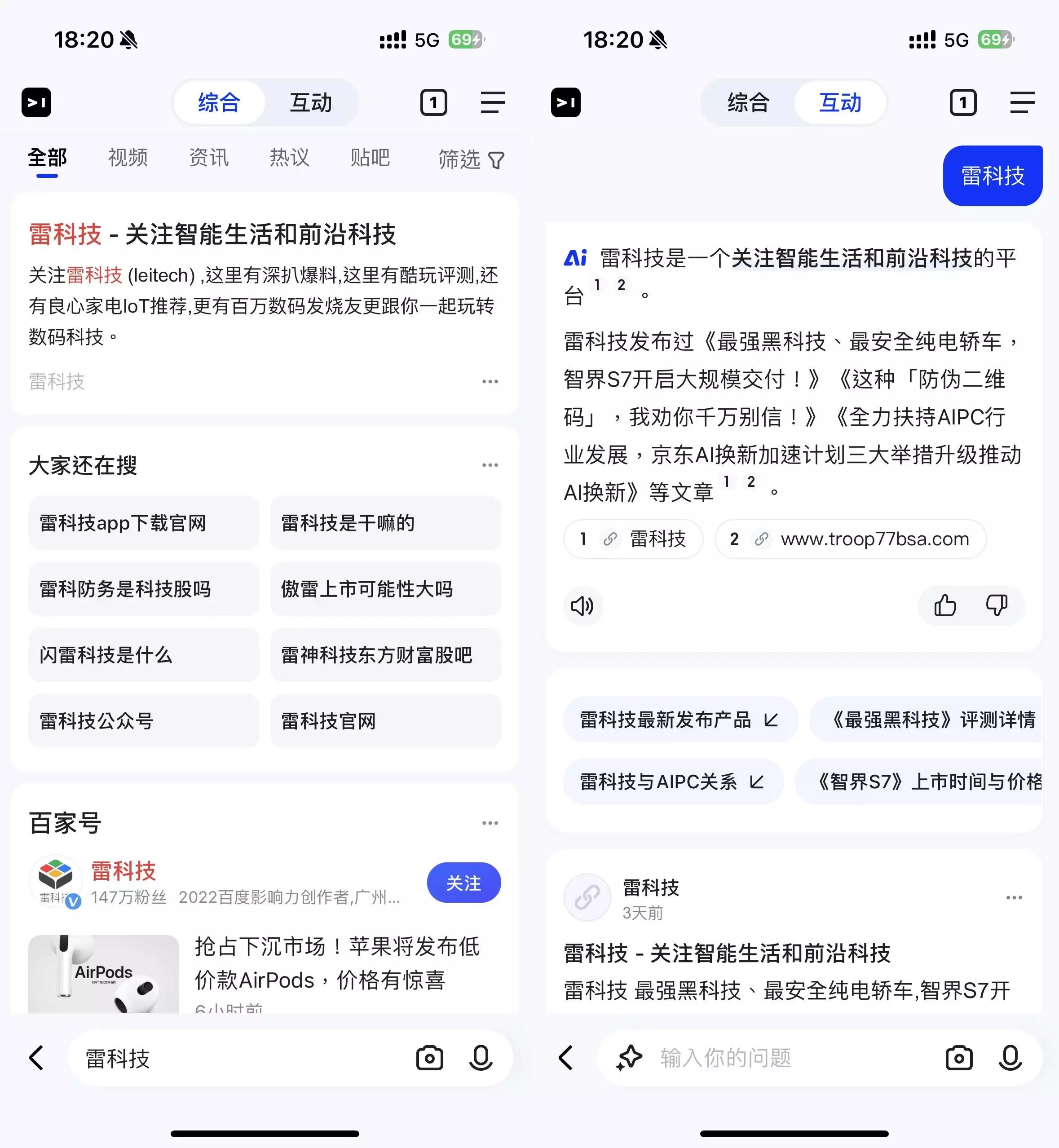The width and height of the screenshot is (1059, 1148).
Task: Select the 贴吧 tab
Action: click(x=370, y=158)
